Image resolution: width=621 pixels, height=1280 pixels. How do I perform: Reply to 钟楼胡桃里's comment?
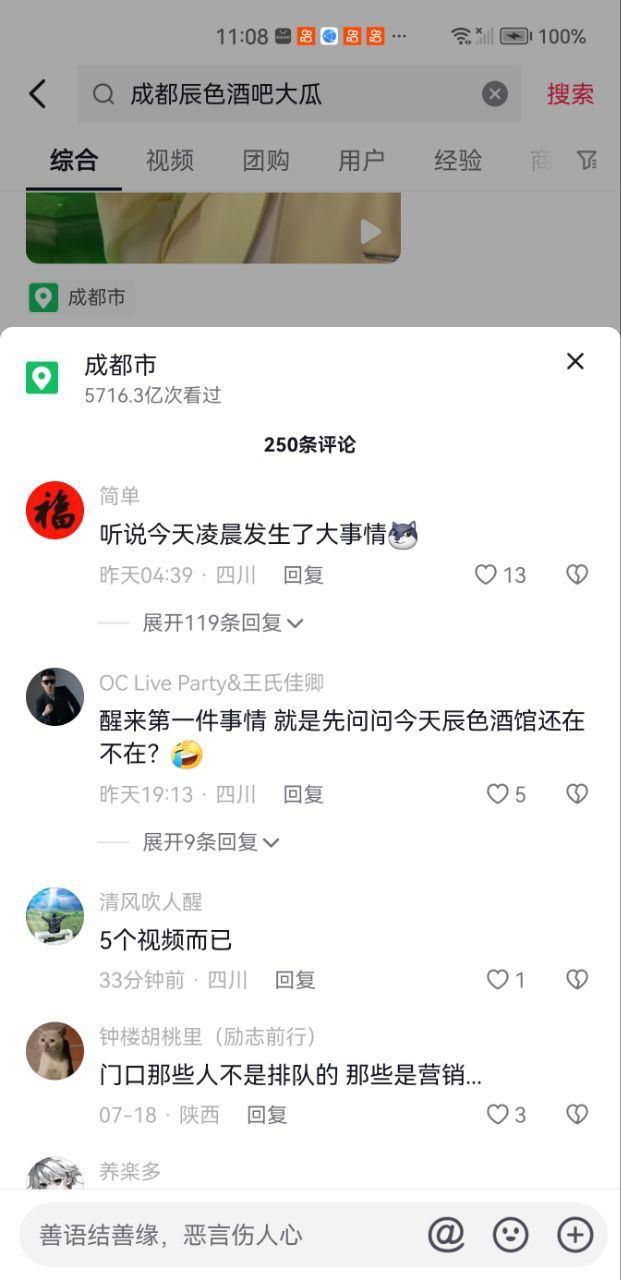(x=267, y=1114)
